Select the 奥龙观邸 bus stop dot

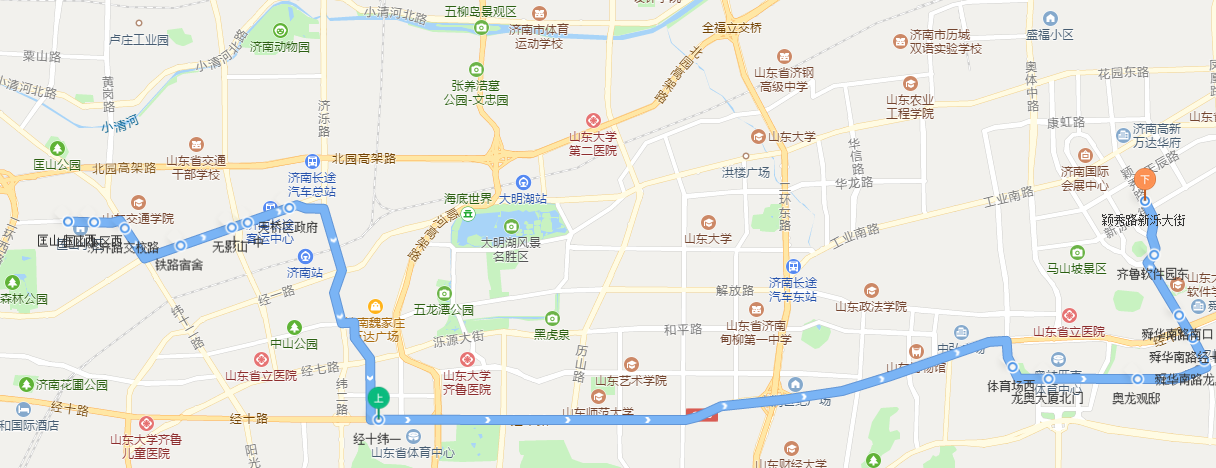coord(1137,378)
